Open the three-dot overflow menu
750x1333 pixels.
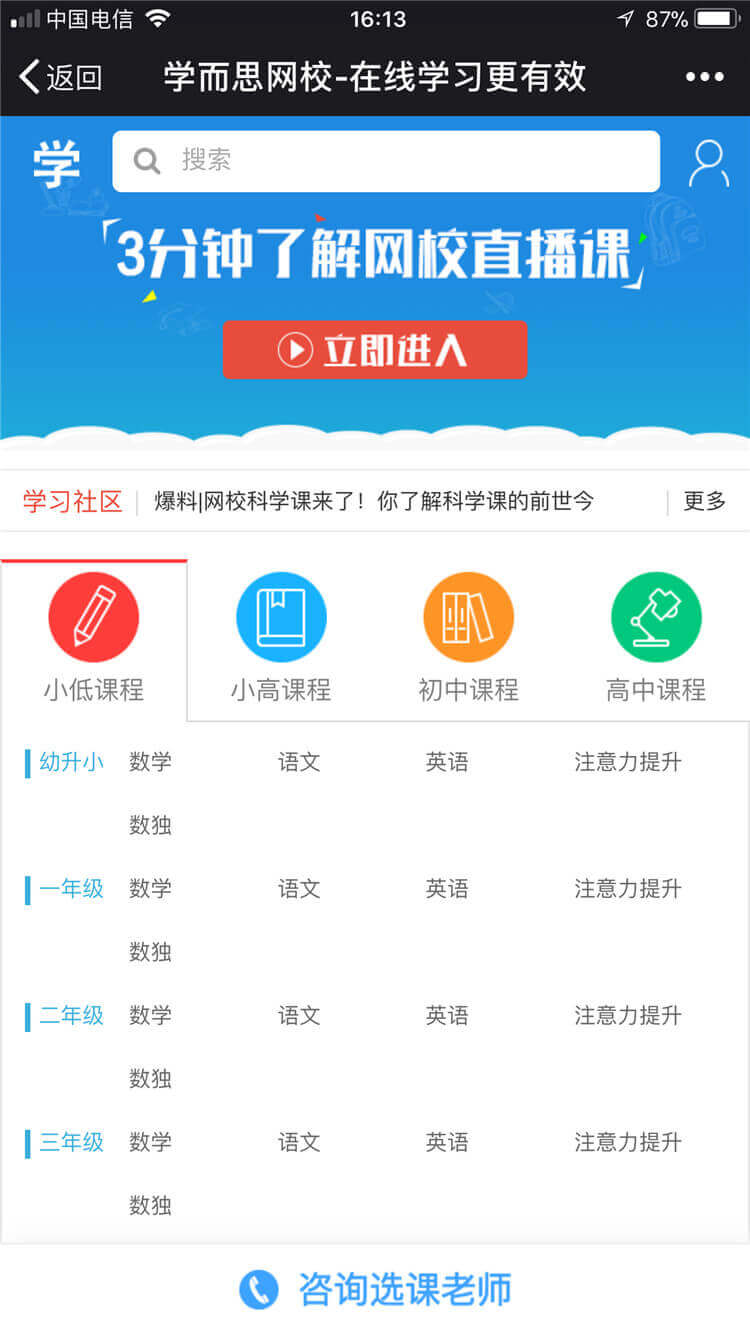pos(704,77)
